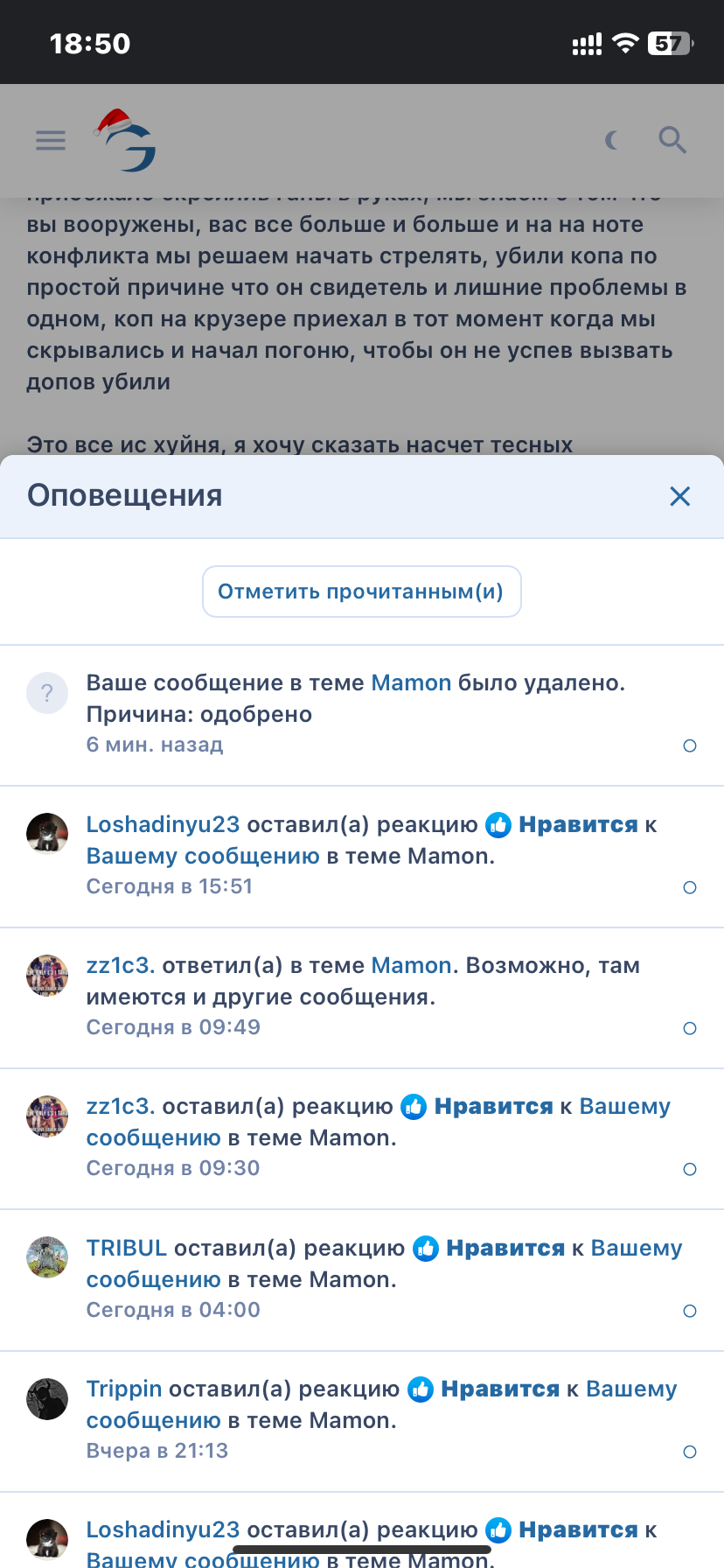Tap the Отметить прочитанным(и) button

coord(361,591)
